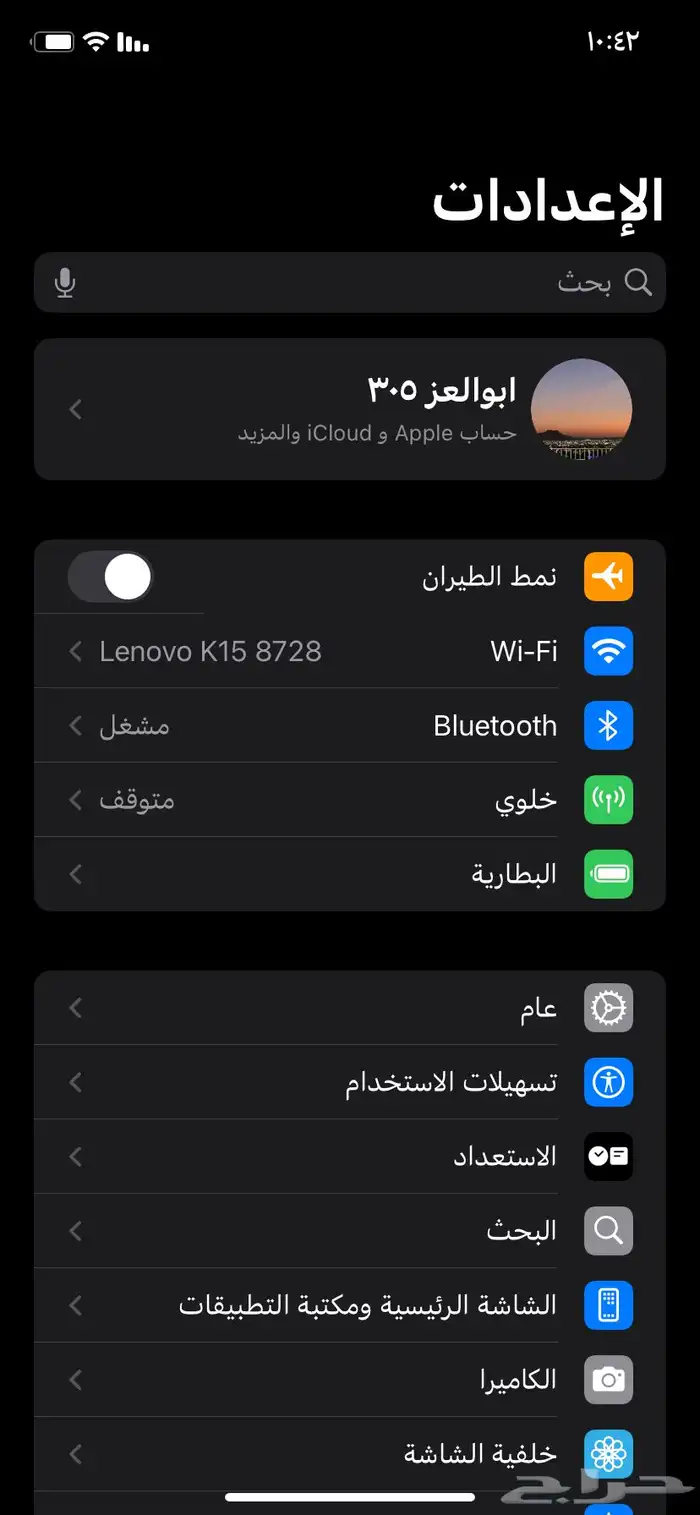Open خلفية الشاشة wallpaper settings
Screen dimensions: 700x1515
350,1453
